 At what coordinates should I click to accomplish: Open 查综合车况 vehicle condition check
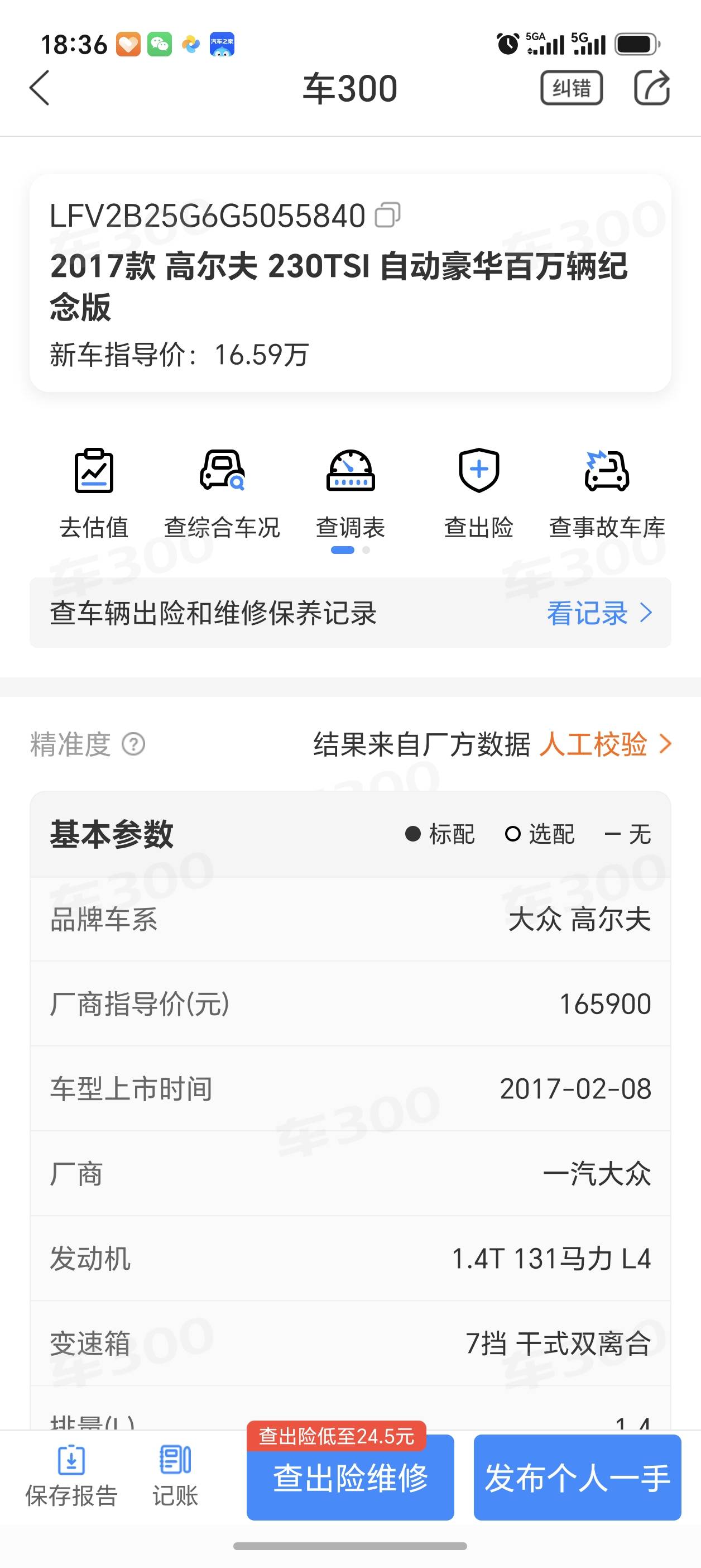click(x=222, y=494)
